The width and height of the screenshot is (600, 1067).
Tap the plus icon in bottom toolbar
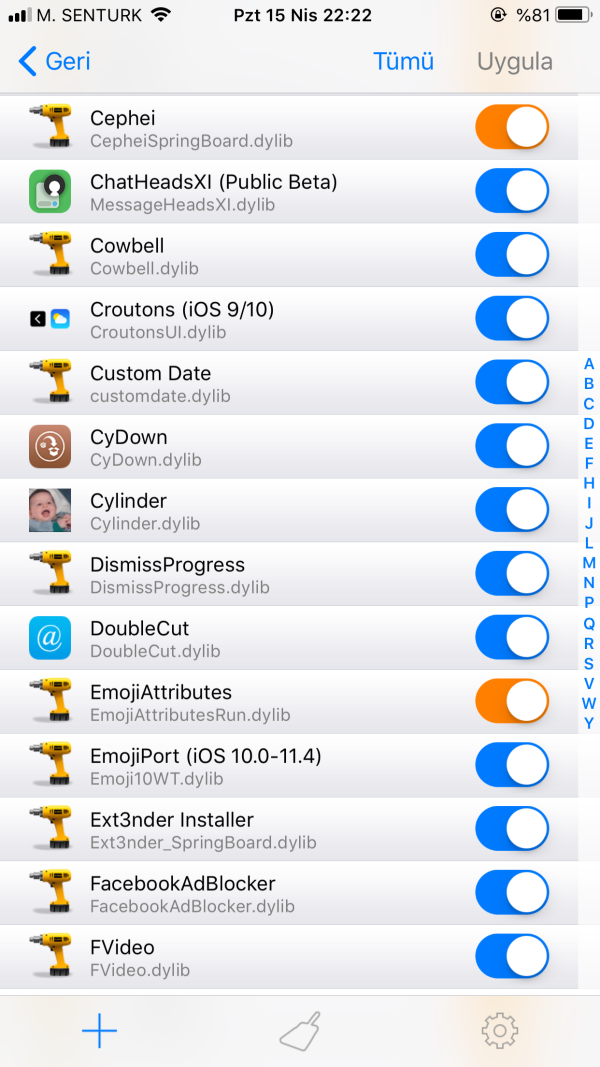click(99, 1030)
